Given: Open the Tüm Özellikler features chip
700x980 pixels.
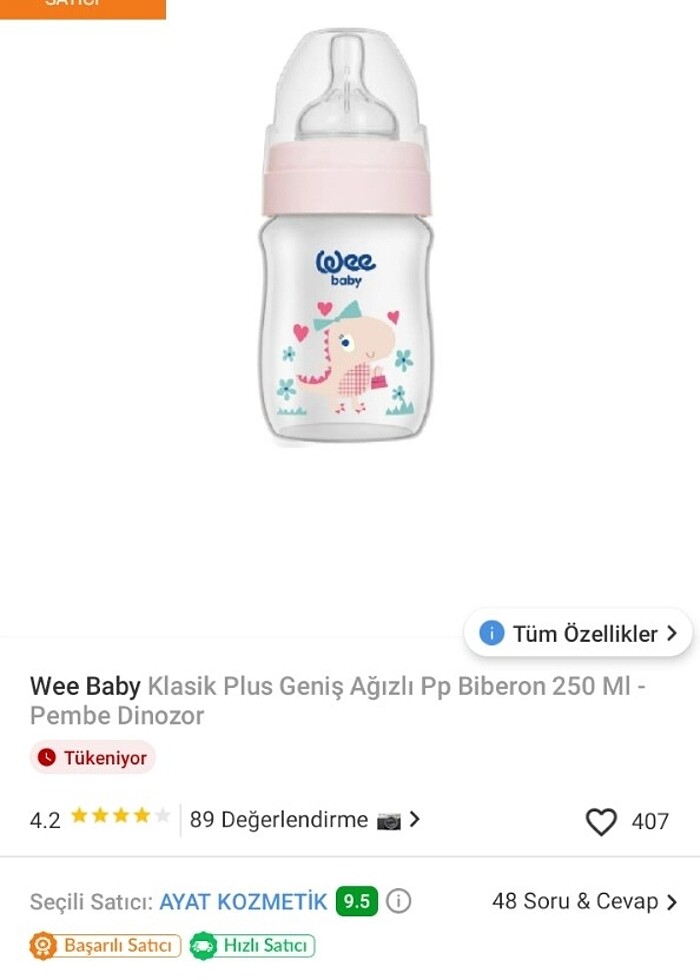Looking at the screenshot, I should click(x=578, y=633).
